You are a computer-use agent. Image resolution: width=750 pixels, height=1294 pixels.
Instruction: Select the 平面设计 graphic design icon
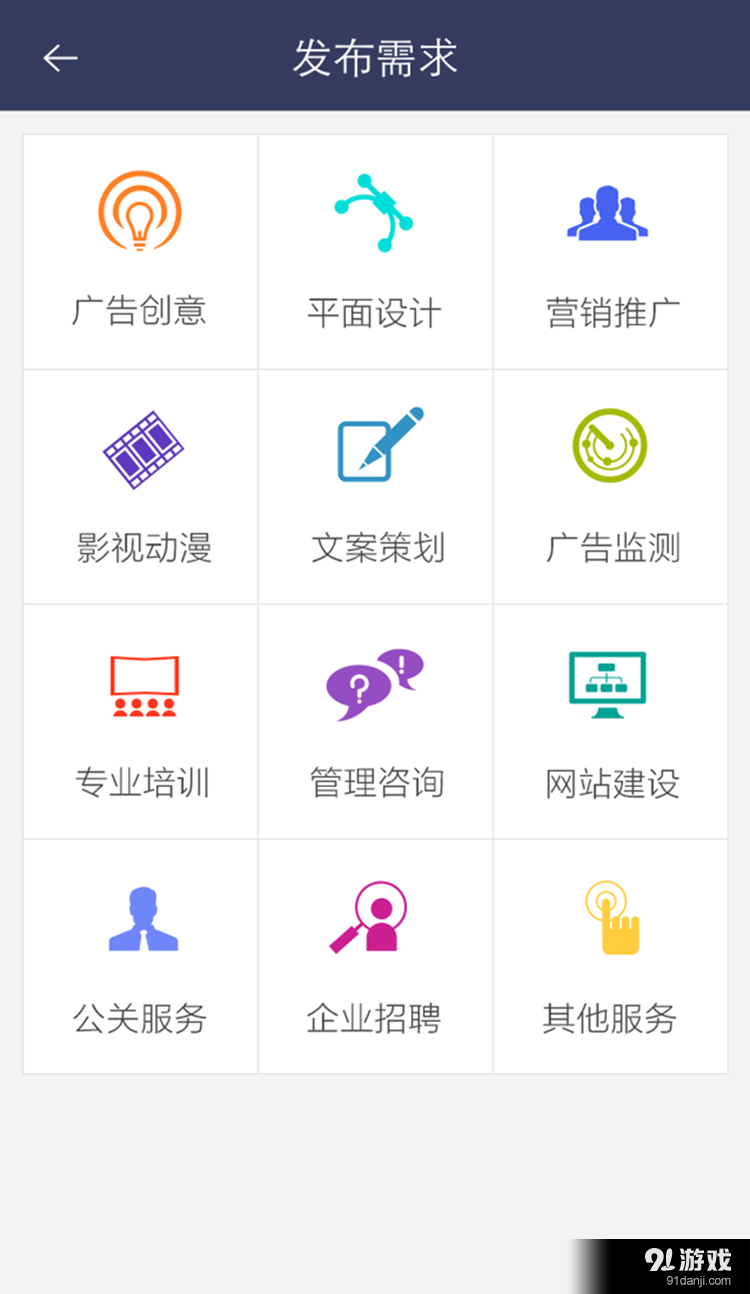coord(375,212)
